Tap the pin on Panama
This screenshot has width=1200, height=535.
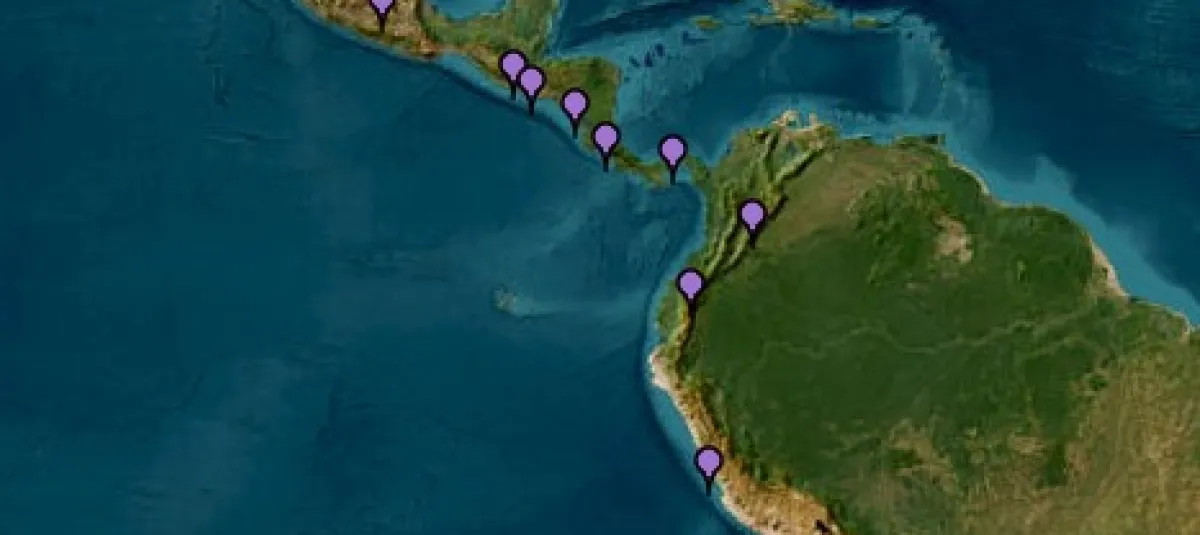coord(672,152)
